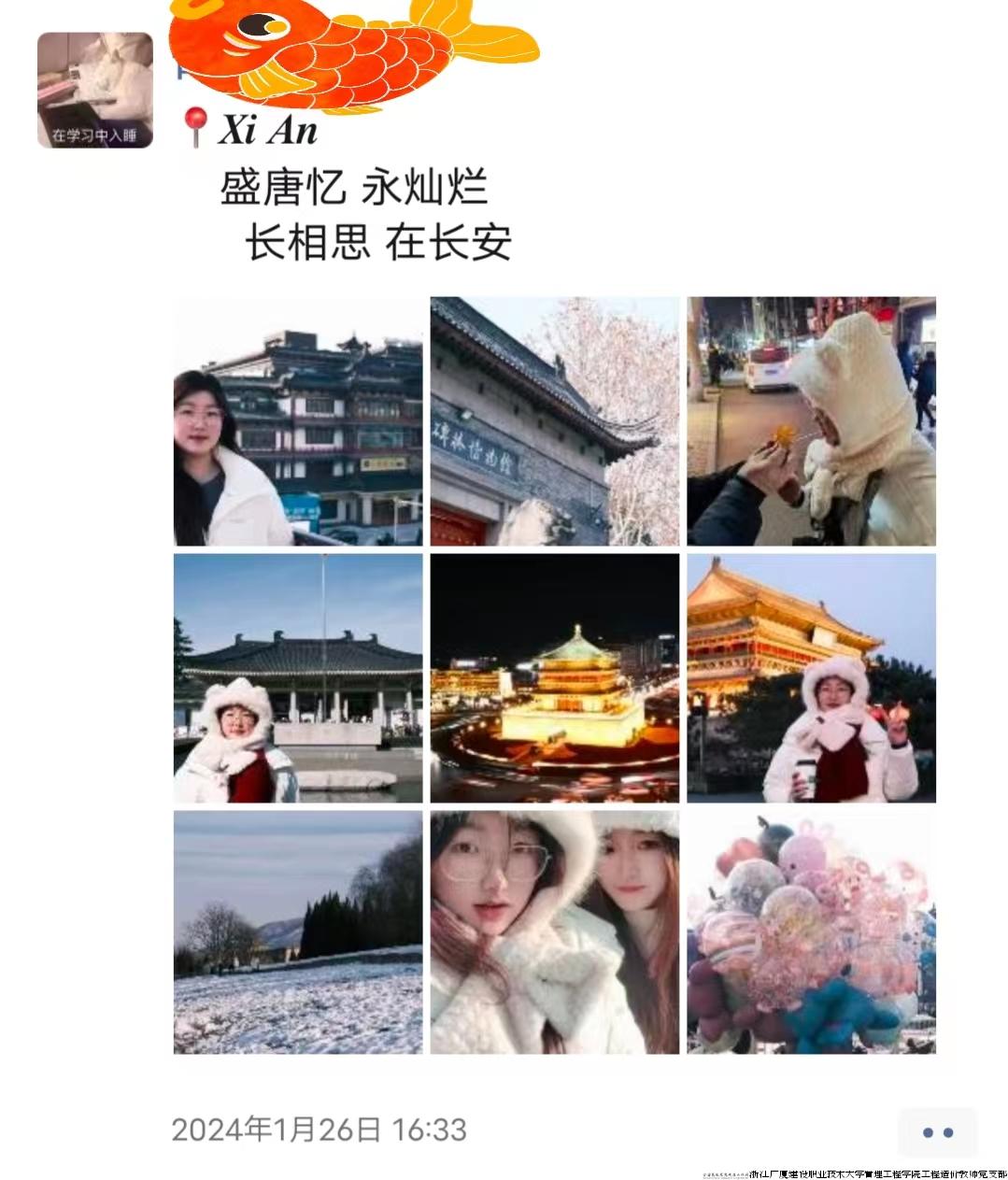Image resolution: width=1008 pixels, height=1180 pixels.
Task: Open the poster's profile avatar
Action: pos(94,91)
